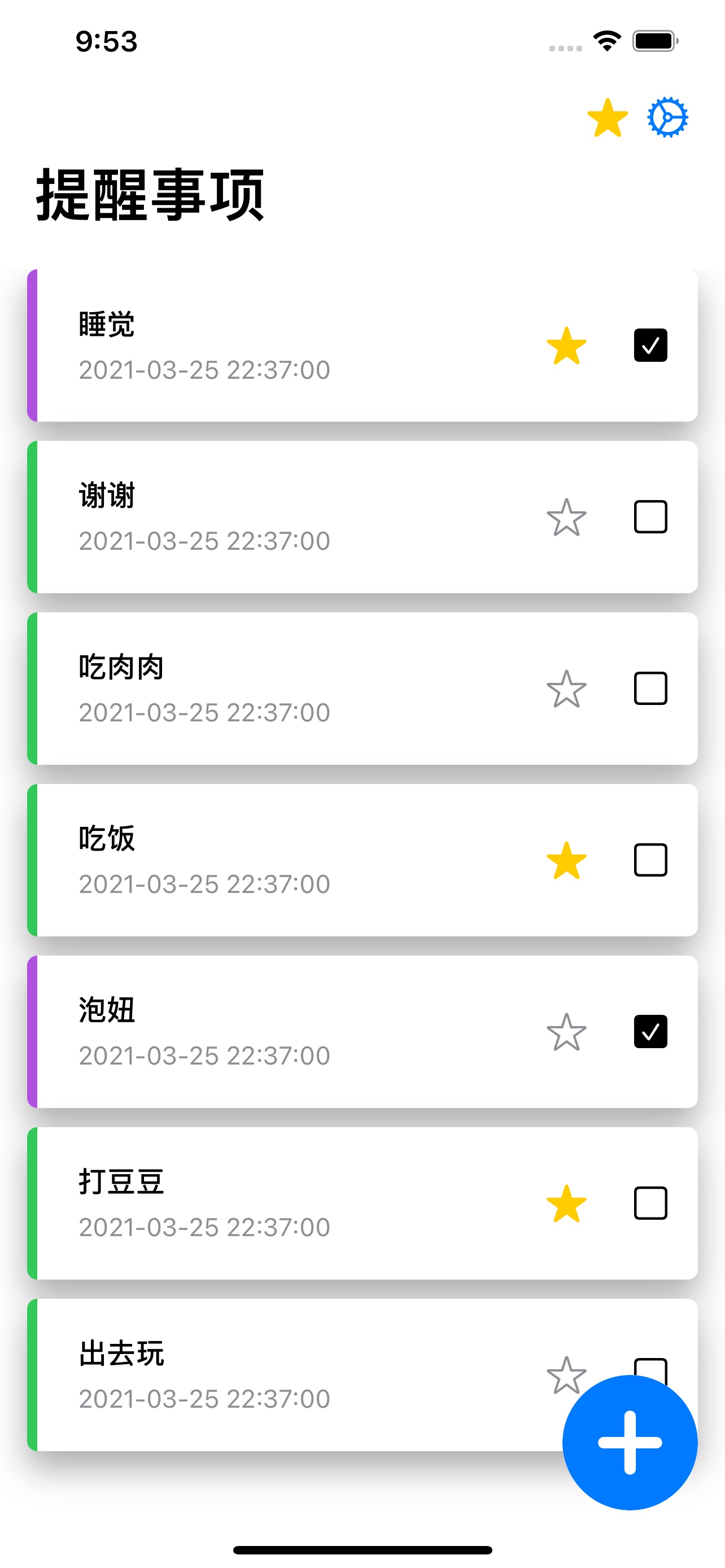The height and width of the screenshot is (1568, 725).
Task: Click the yellow star filter icon in top bar
Action: (x=607, y=116)
